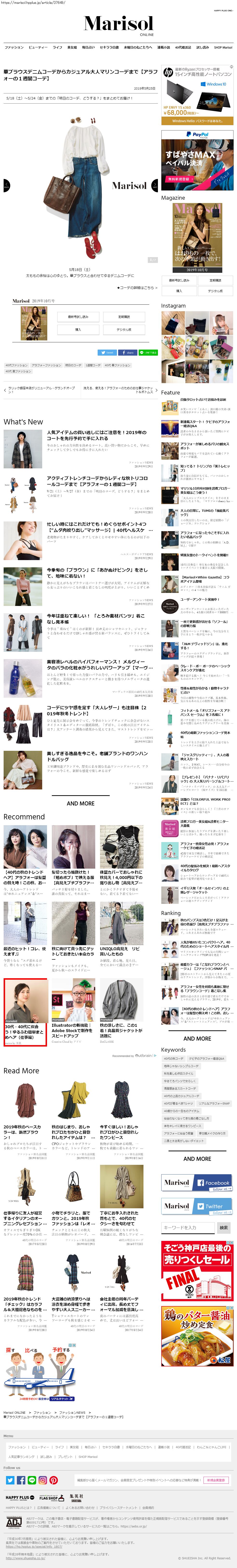Open the ファッション menu in the top navigation

14,47
